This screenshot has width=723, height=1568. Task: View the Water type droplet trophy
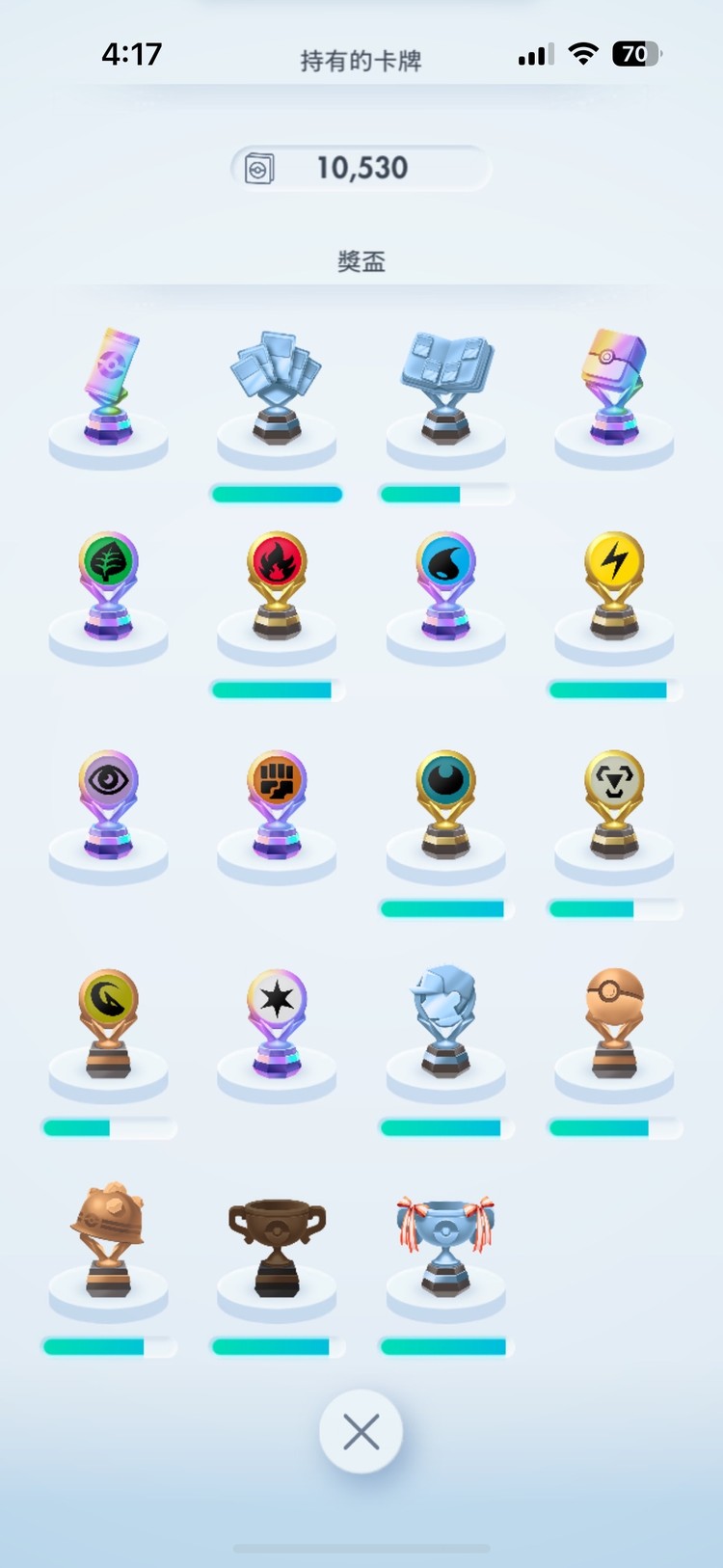click(445, 585)
